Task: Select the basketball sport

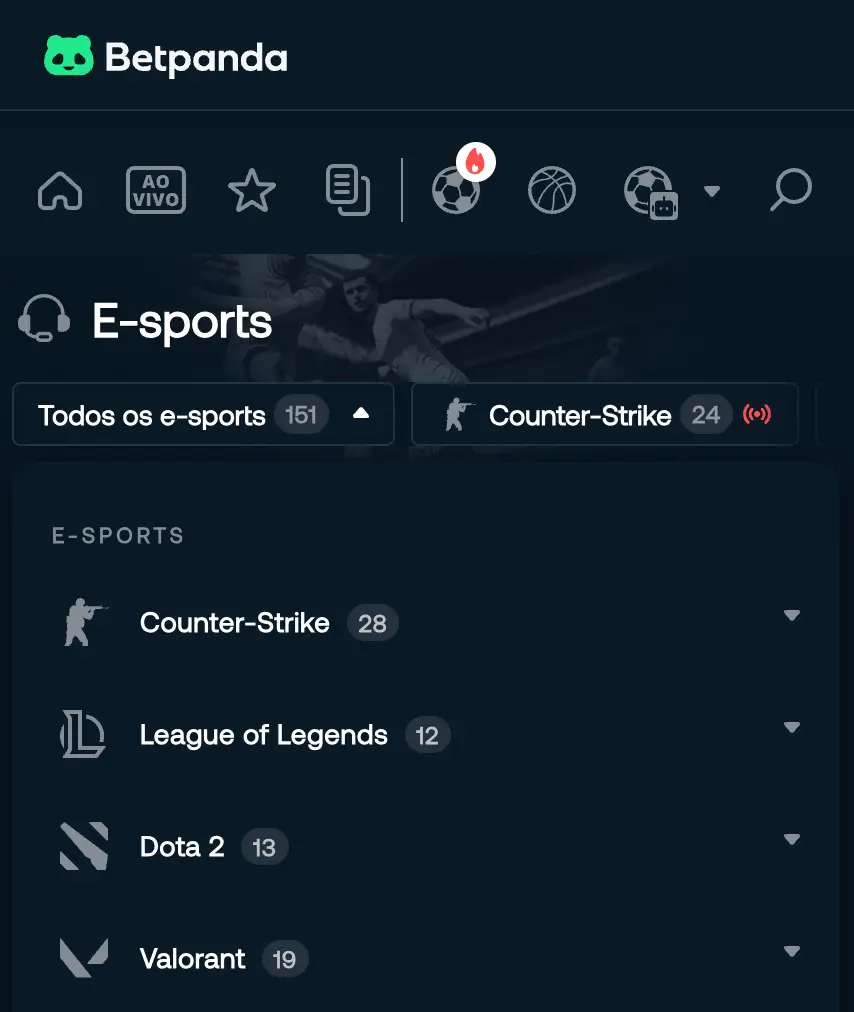Action: 552,190
